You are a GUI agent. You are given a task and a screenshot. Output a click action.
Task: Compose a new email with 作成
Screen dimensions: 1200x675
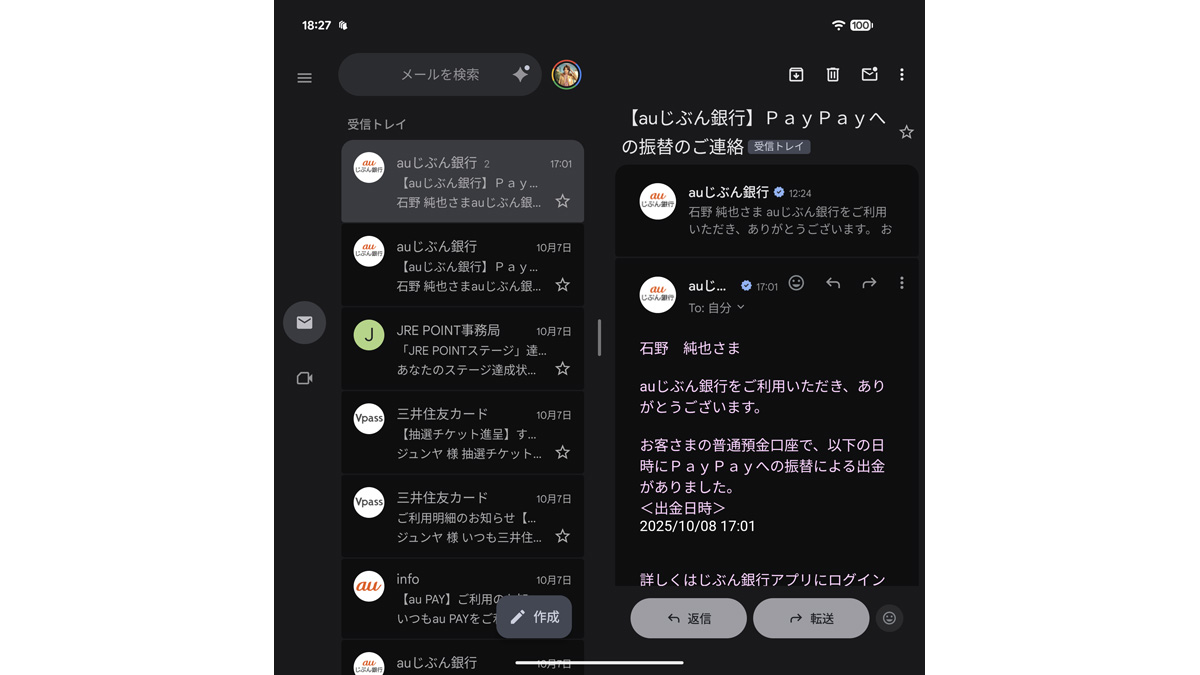pos(534,617)
